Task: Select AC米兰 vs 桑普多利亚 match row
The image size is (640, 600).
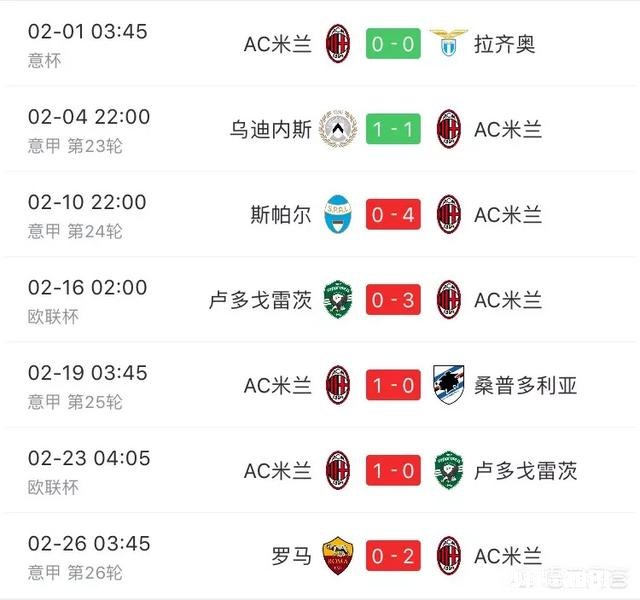Action: [x=391, y=385]
